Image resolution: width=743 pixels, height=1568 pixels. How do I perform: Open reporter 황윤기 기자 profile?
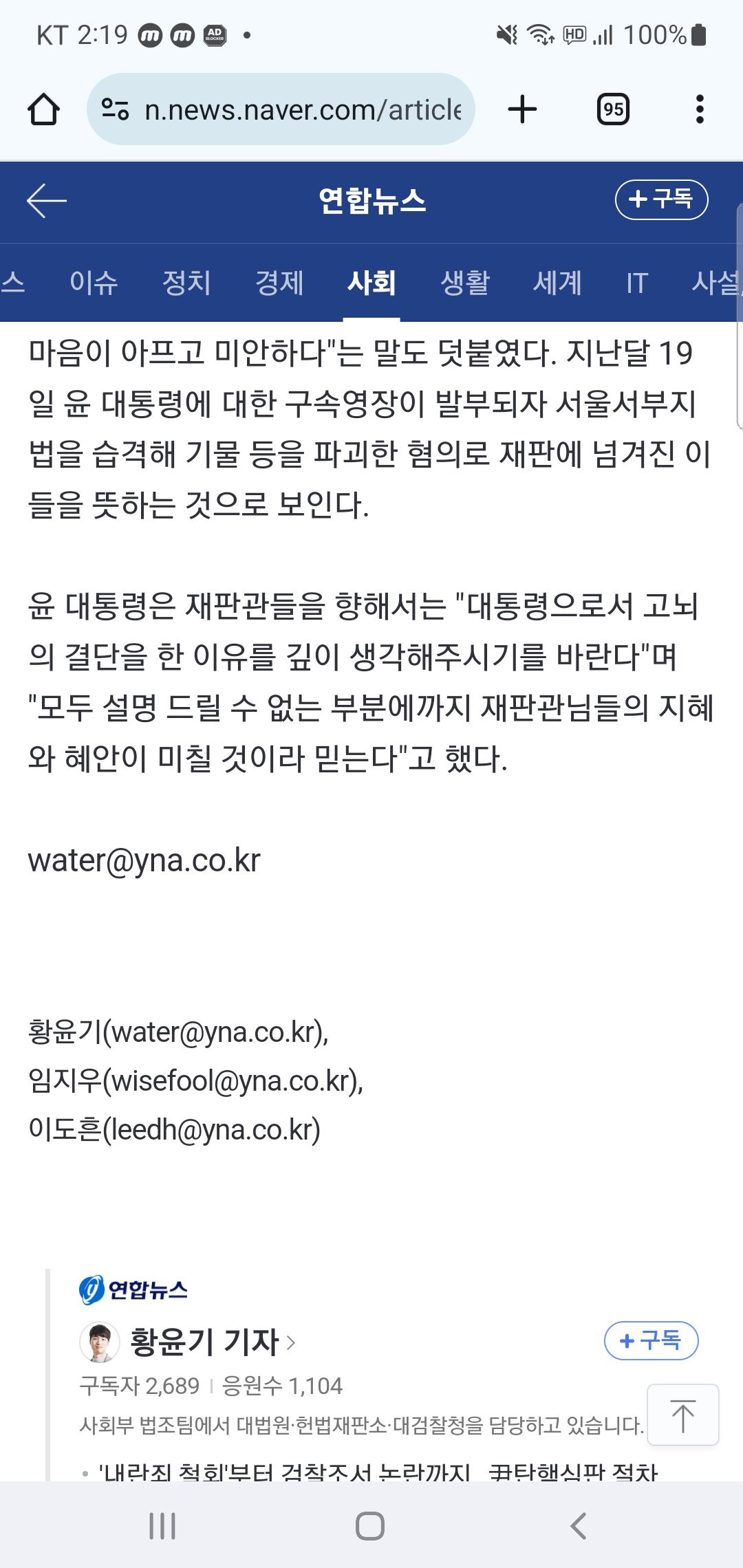click(x=204, y=1342)
